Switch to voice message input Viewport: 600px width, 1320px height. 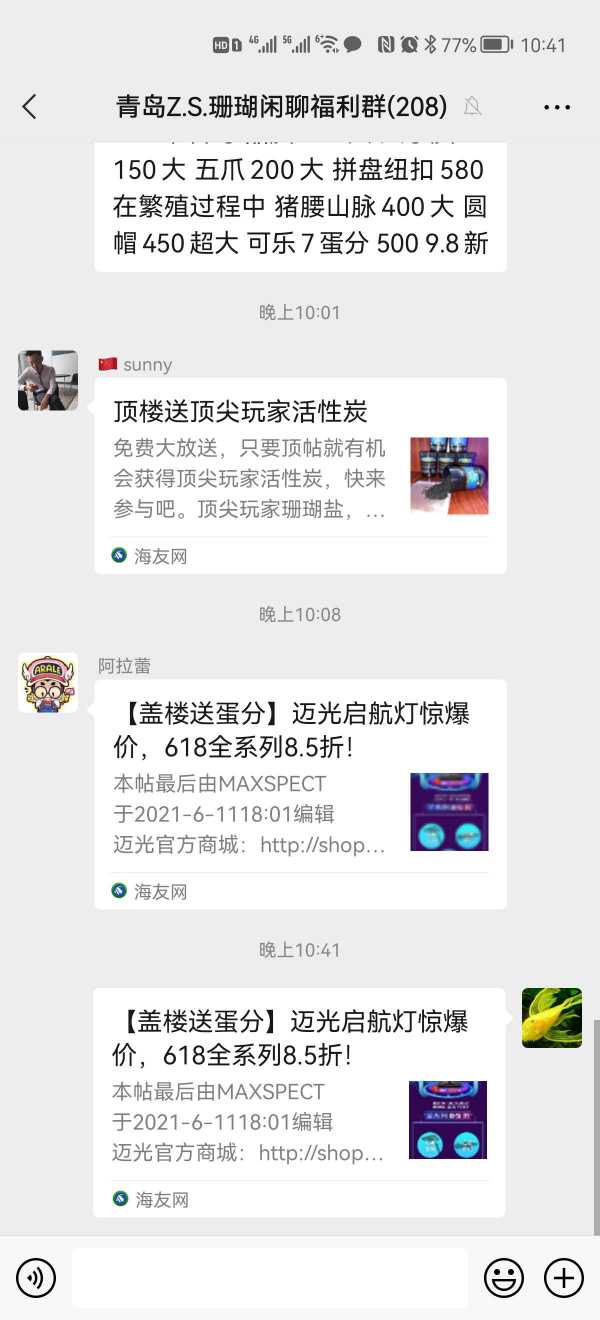(36, 1277)
